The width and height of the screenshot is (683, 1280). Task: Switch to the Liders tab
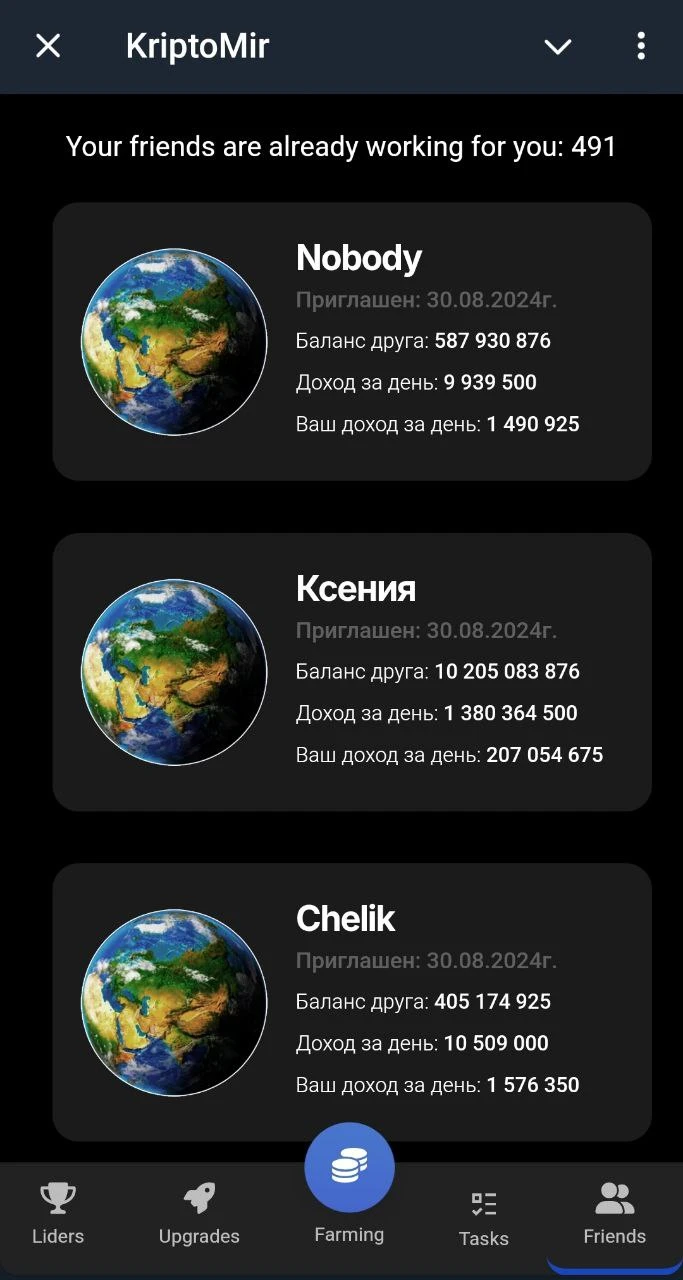(x=58, y=1214)
